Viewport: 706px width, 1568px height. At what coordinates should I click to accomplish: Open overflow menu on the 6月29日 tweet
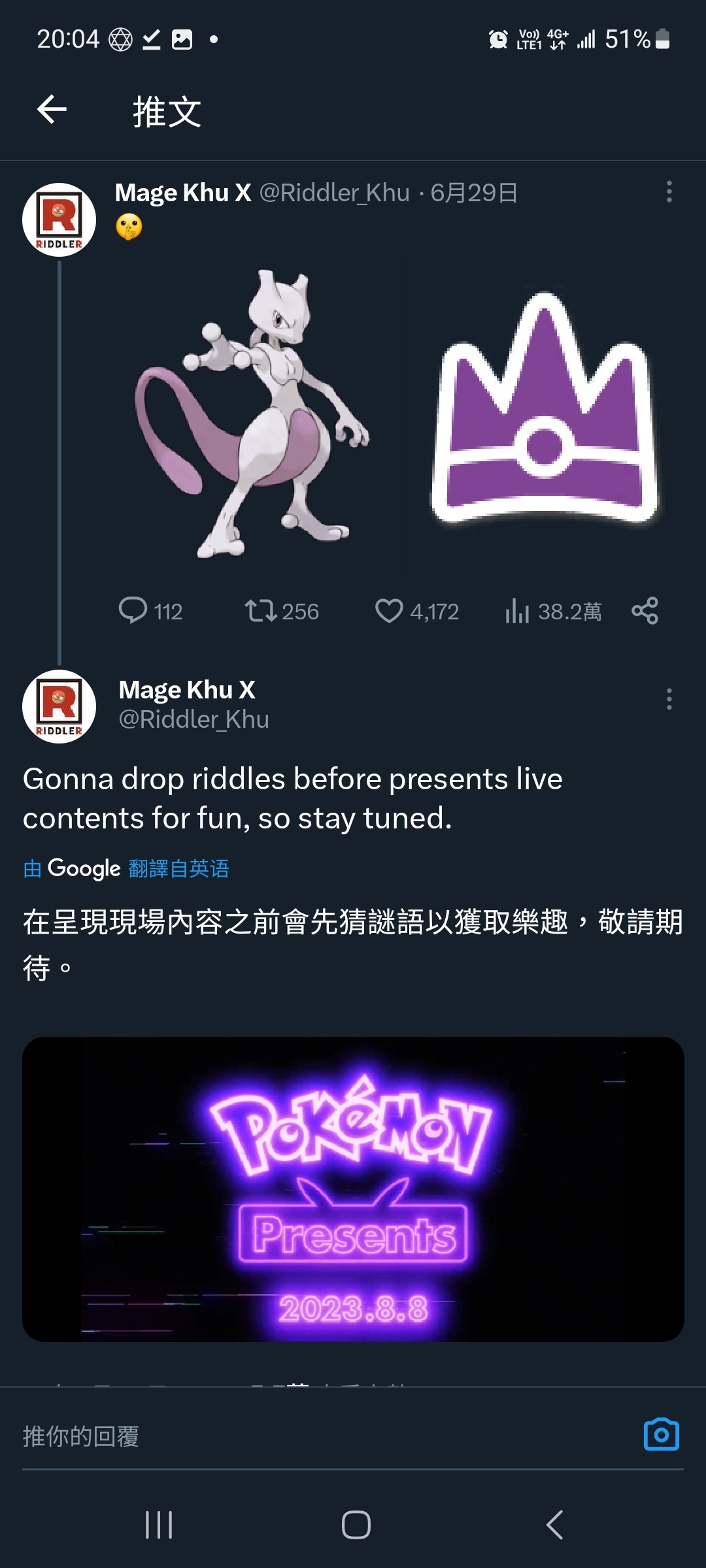tap(669, 192)
